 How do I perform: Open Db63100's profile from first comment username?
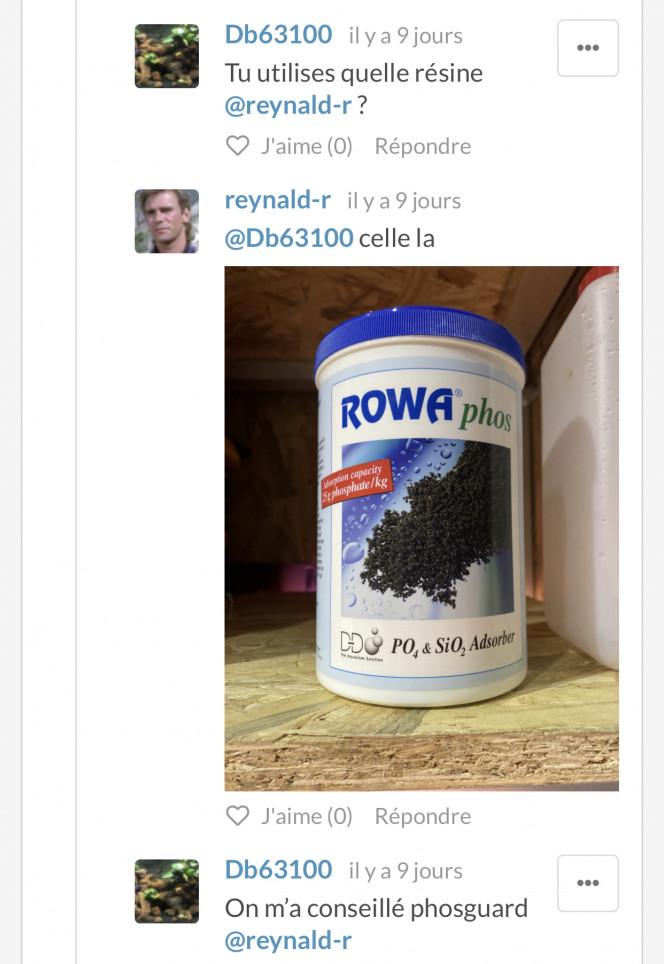(x=278, y=34)
